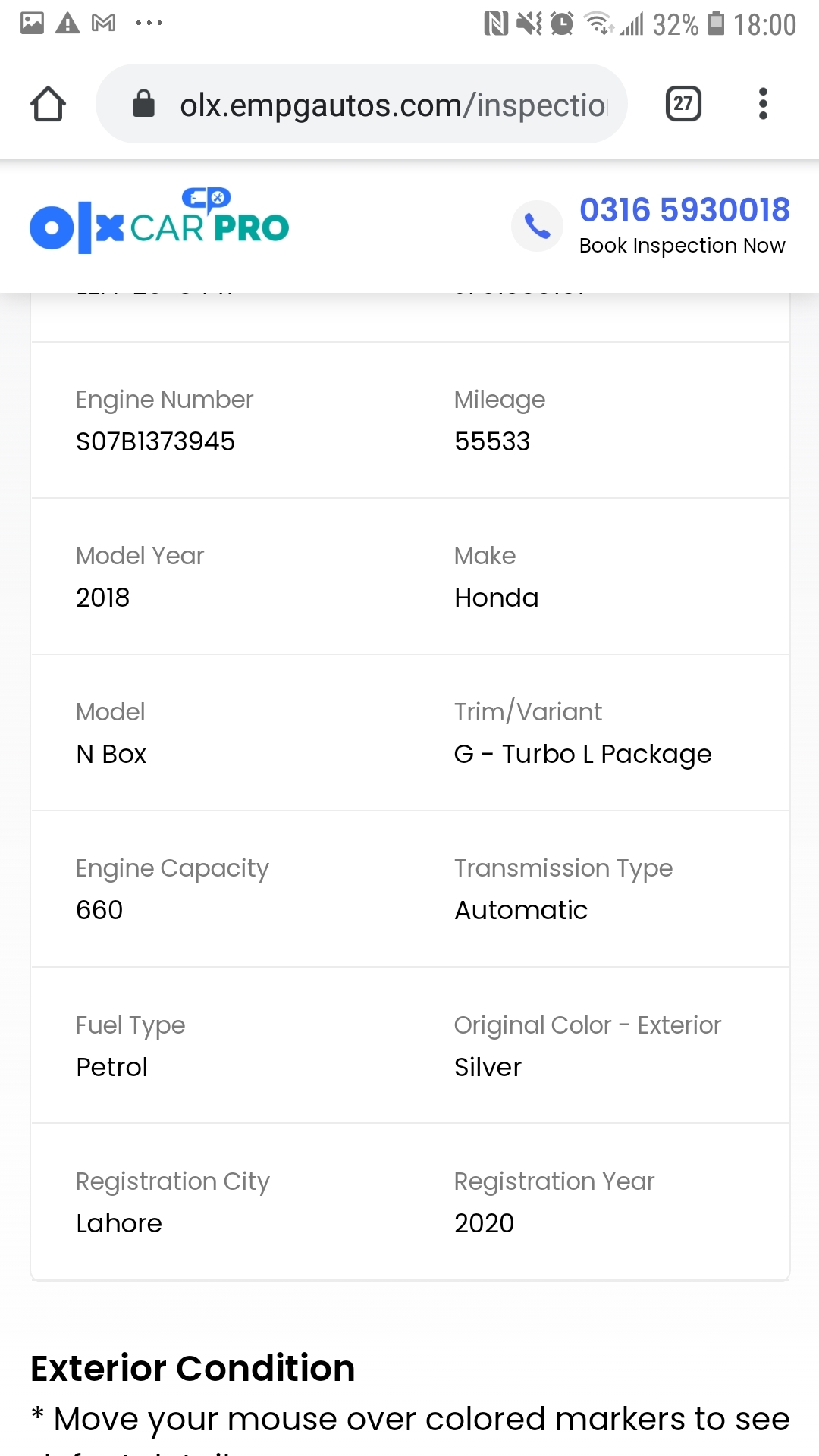This screenshot has width=819, height=1456.
Task: Call 0316 5930018 to book an inspection
Action: pos(684,210)
